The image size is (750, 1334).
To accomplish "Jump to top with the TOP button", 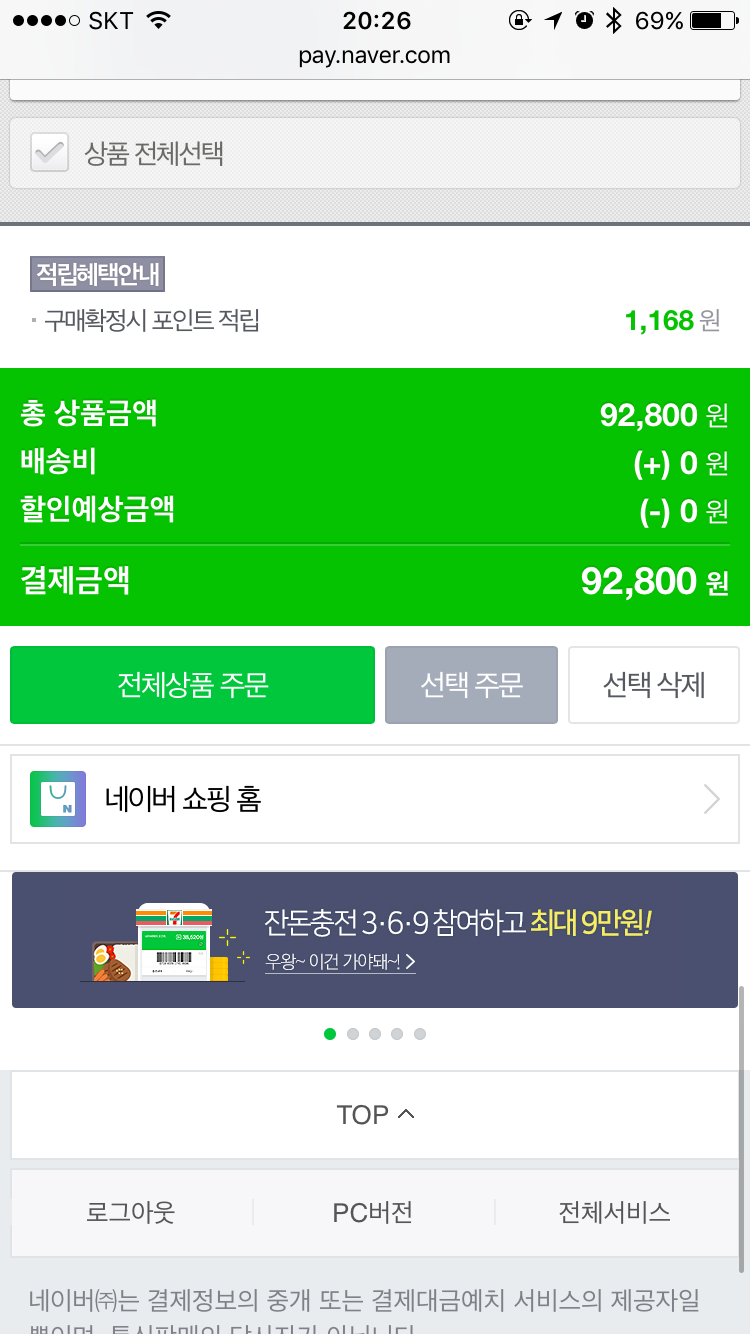I will (x=375, y=1115).
